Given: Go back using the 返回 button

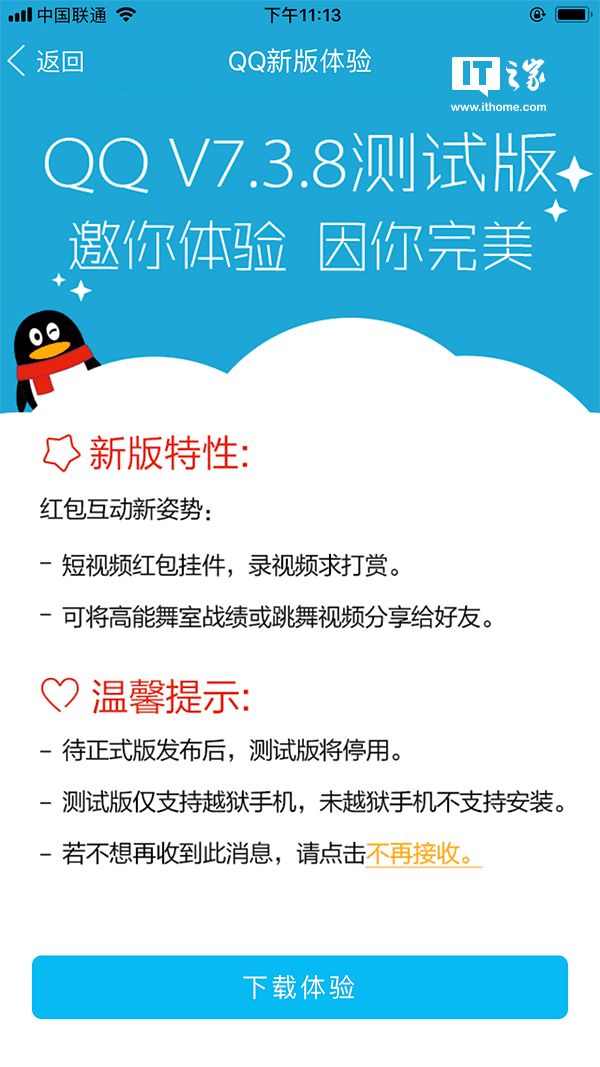Looking at the screenshot, I should (46, 61).
